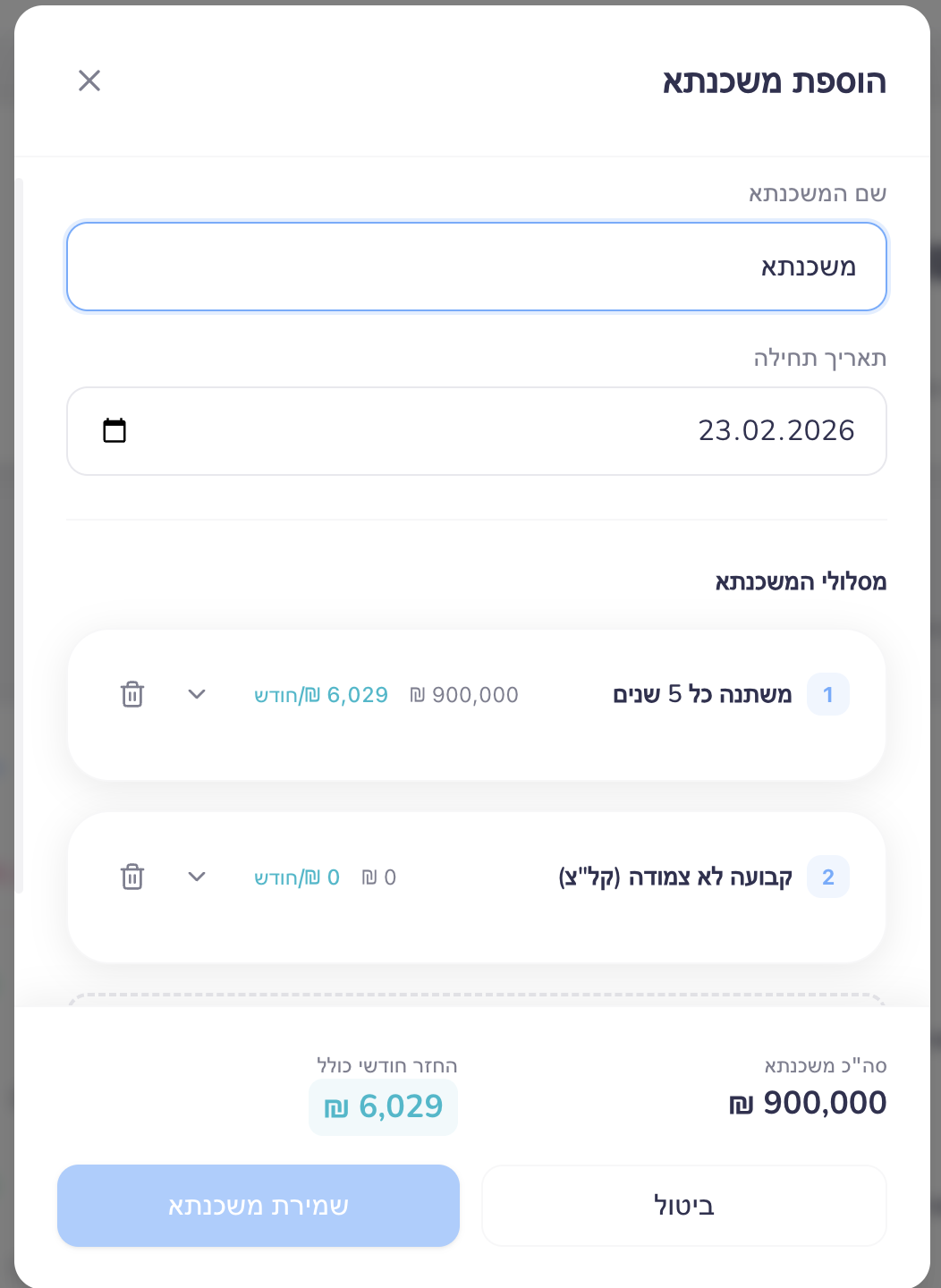Viewport: 941px width, 1288px height.
Task: Expand details of the "קבועה לא צמודה" track
Action: click(x=196, y=877)
